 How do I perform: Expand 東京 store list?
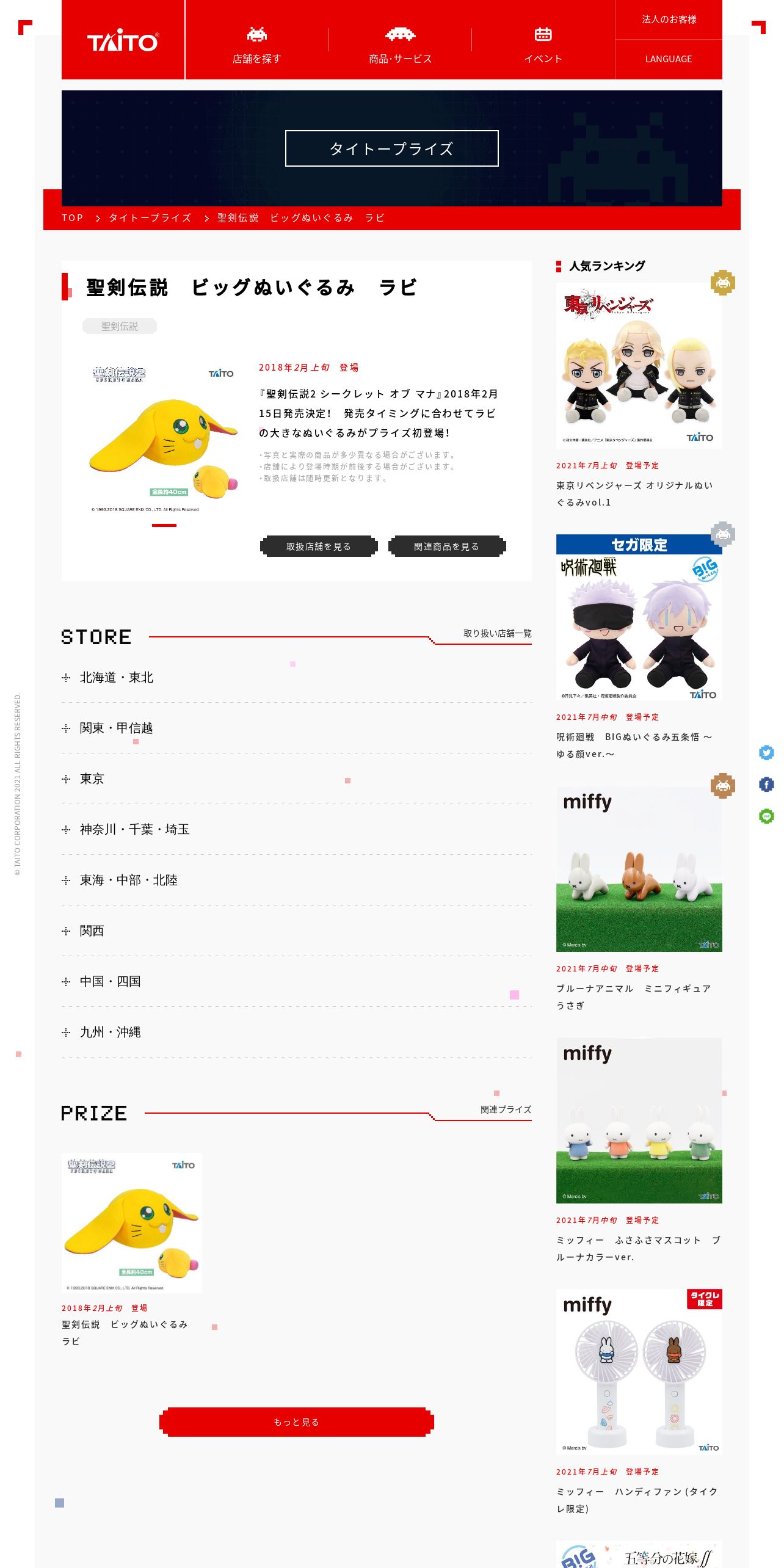(x=92, y=779)
